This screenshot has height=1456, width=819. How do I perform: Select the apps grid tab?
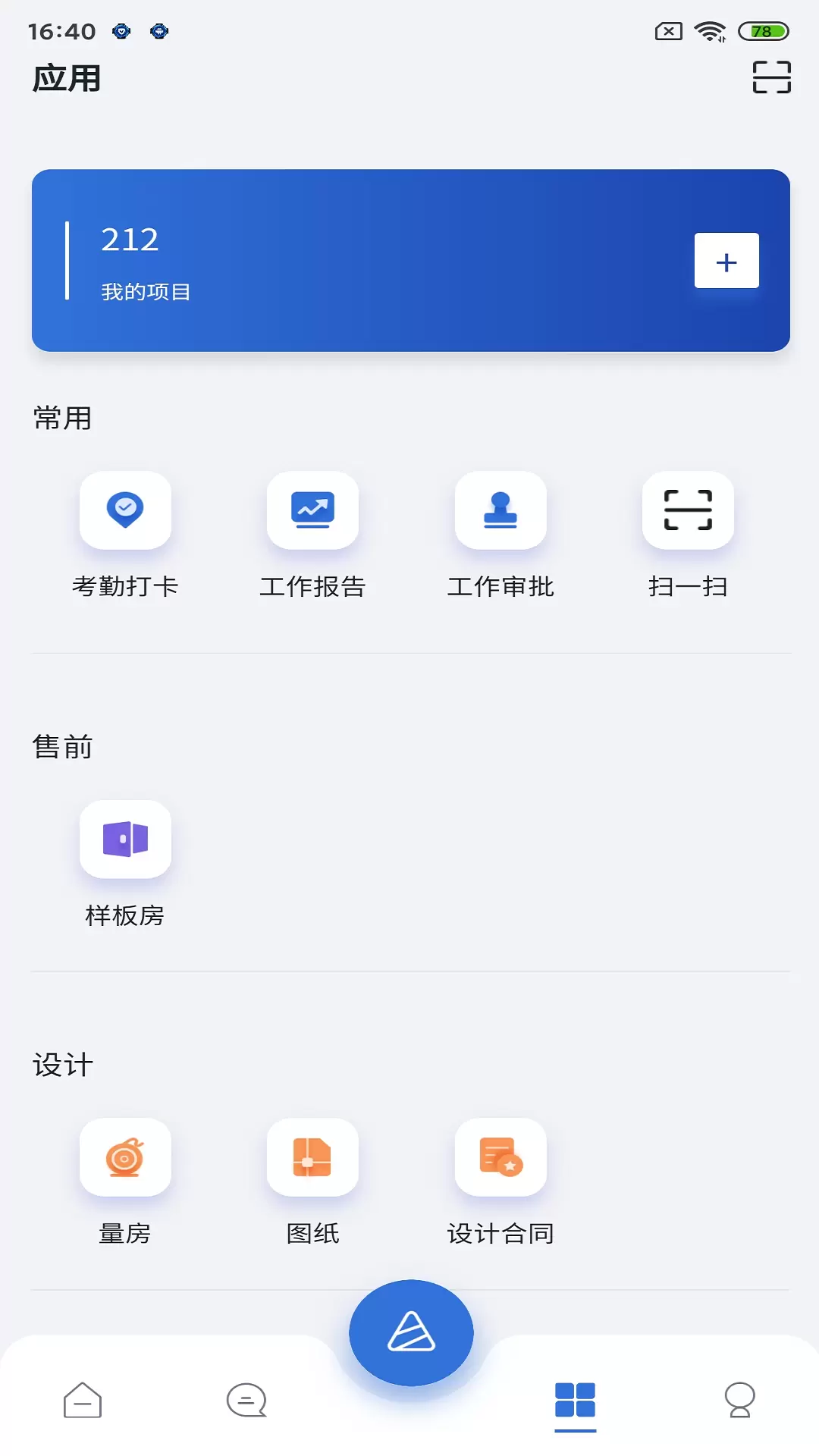click(575, 1400)
